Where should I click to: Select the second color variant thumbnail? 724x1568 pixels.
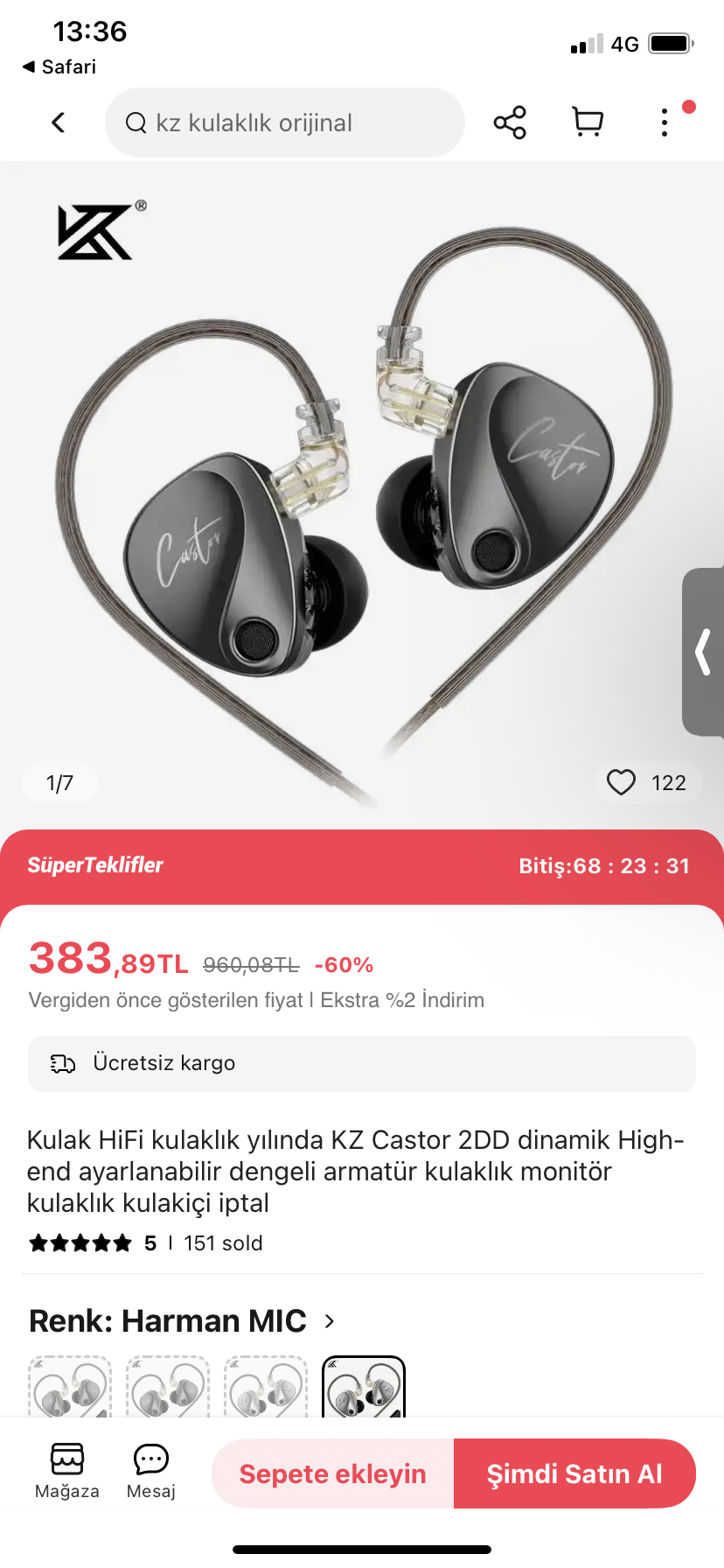[168, 1388]
